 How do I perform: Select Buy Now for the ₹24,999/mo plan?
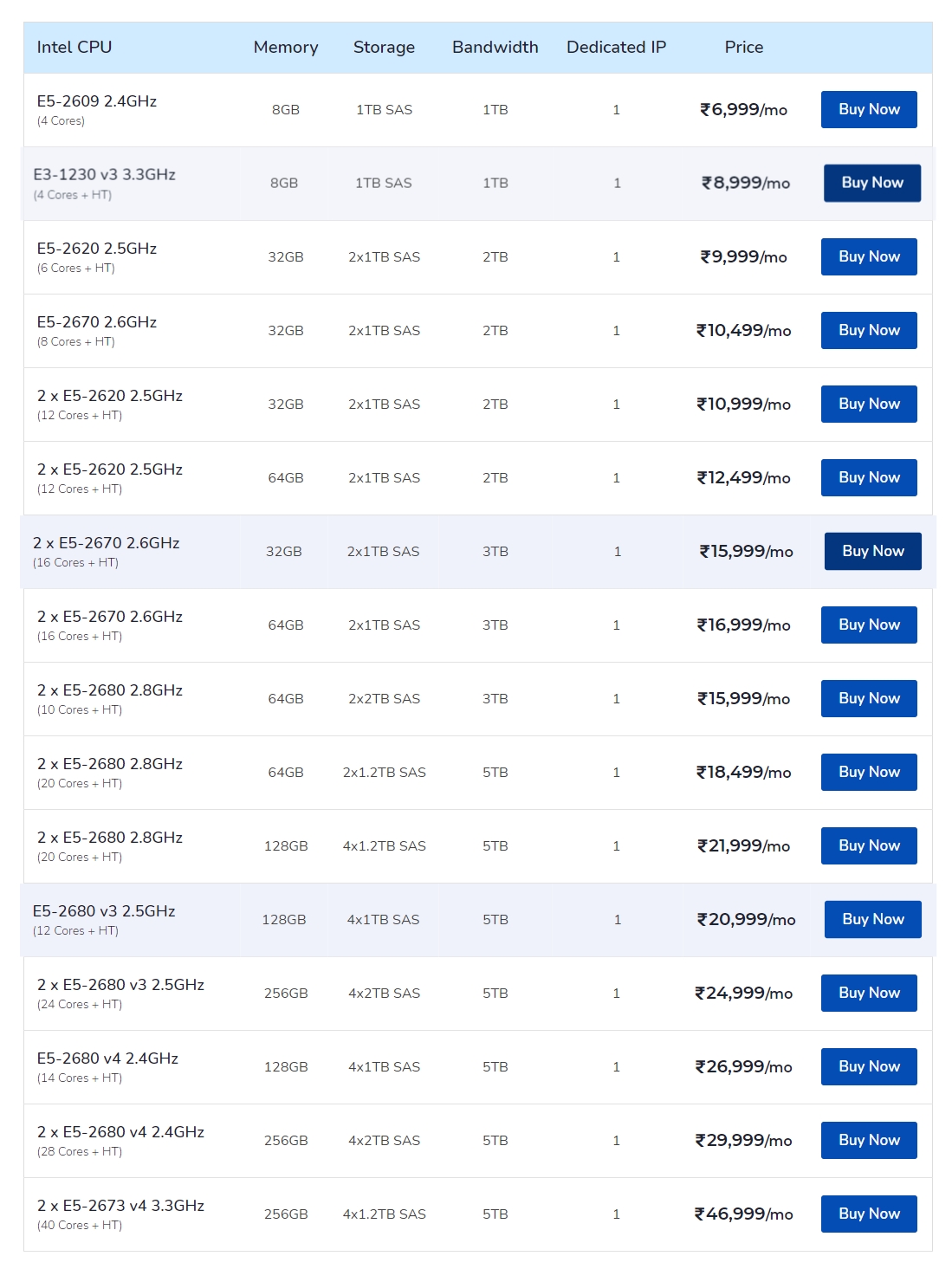tap(869, 993)
